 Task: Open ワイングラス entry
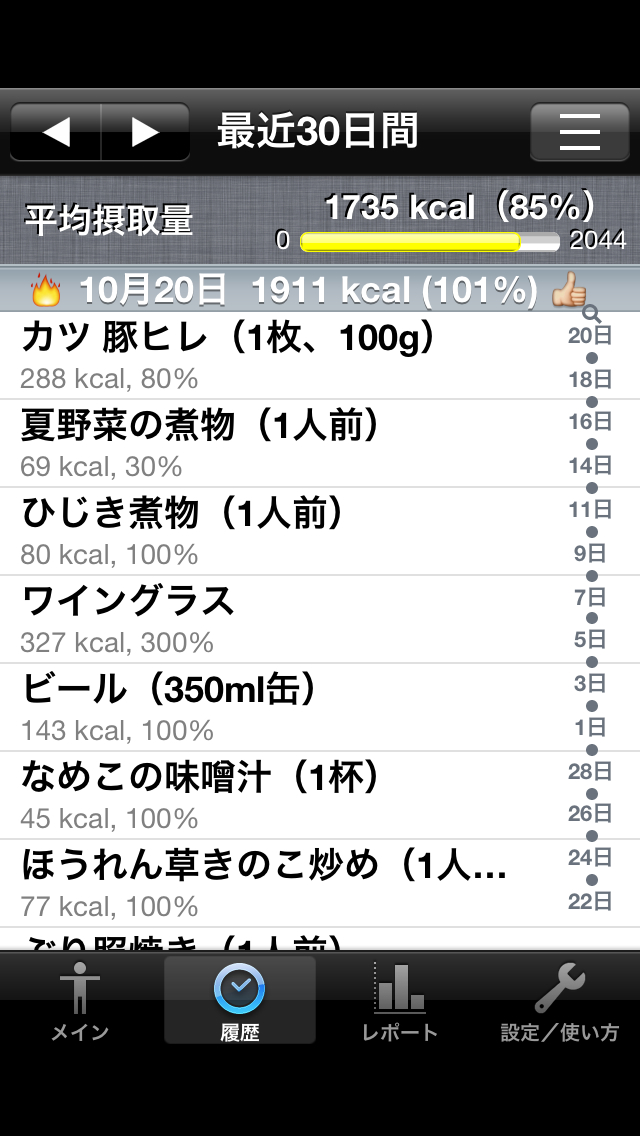[x=280, y=619]
